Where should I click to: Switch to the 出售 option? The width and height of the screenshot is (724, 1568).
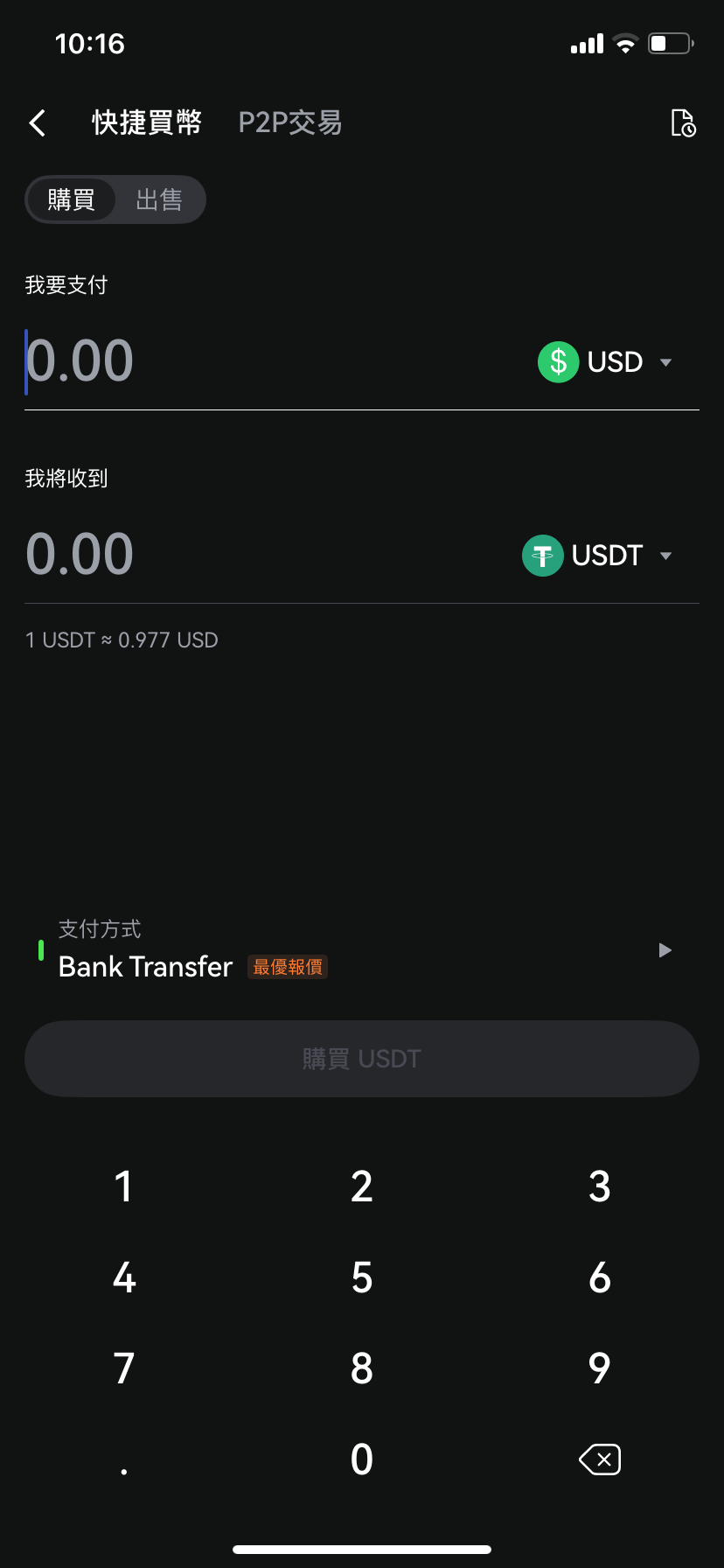159,200
